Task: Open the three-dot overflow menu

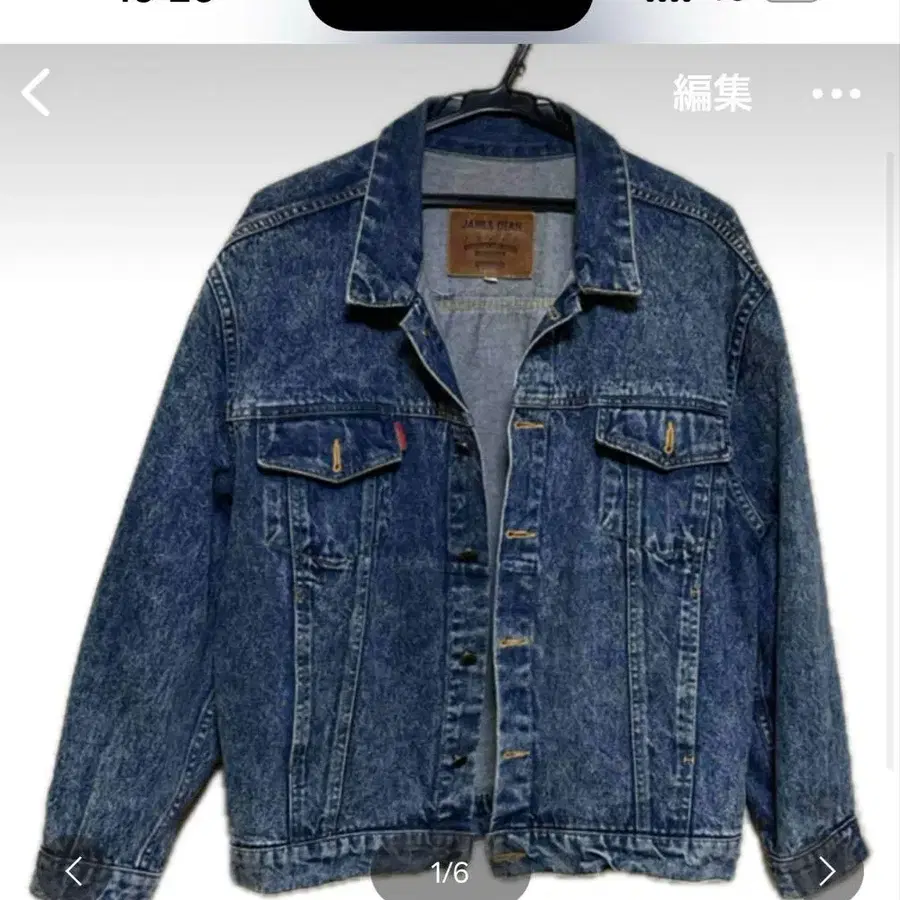Action: (x=836, y=94)
